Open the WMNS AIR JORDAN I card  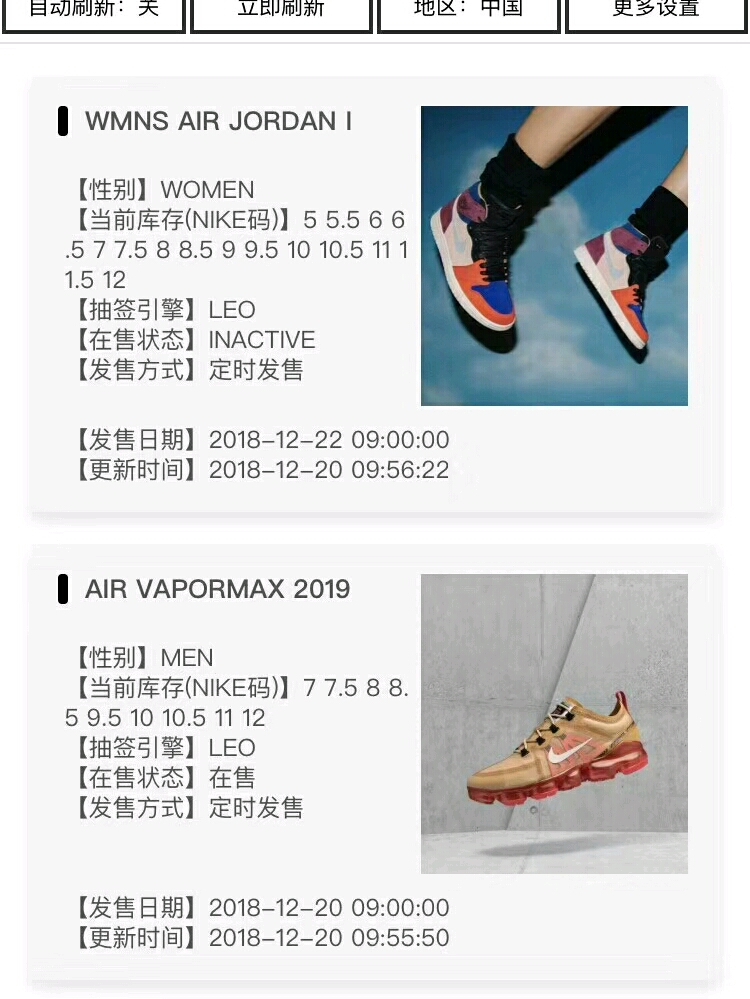coord(218,122)
